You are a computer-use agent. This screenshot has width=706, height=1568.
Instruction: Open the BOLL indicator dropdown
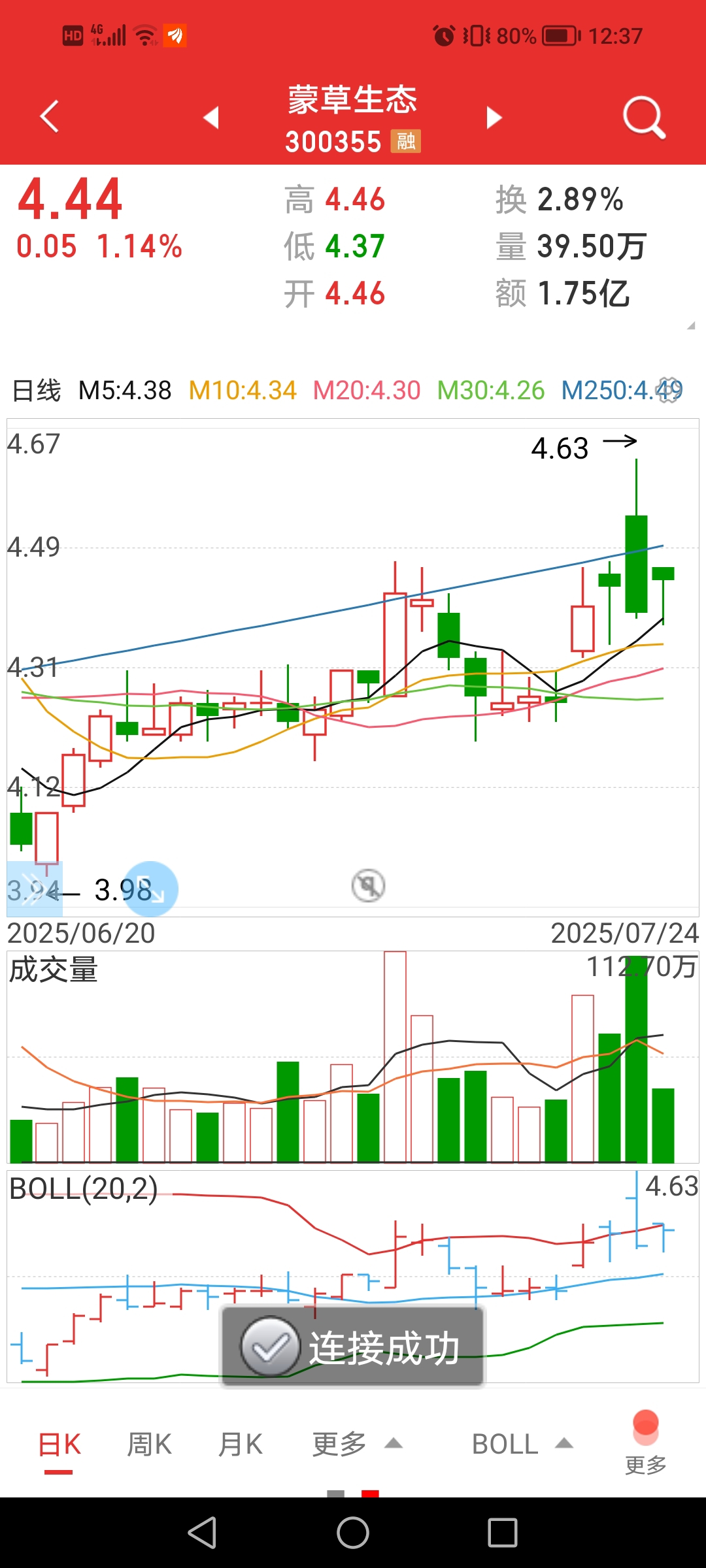pos(522,1445)
